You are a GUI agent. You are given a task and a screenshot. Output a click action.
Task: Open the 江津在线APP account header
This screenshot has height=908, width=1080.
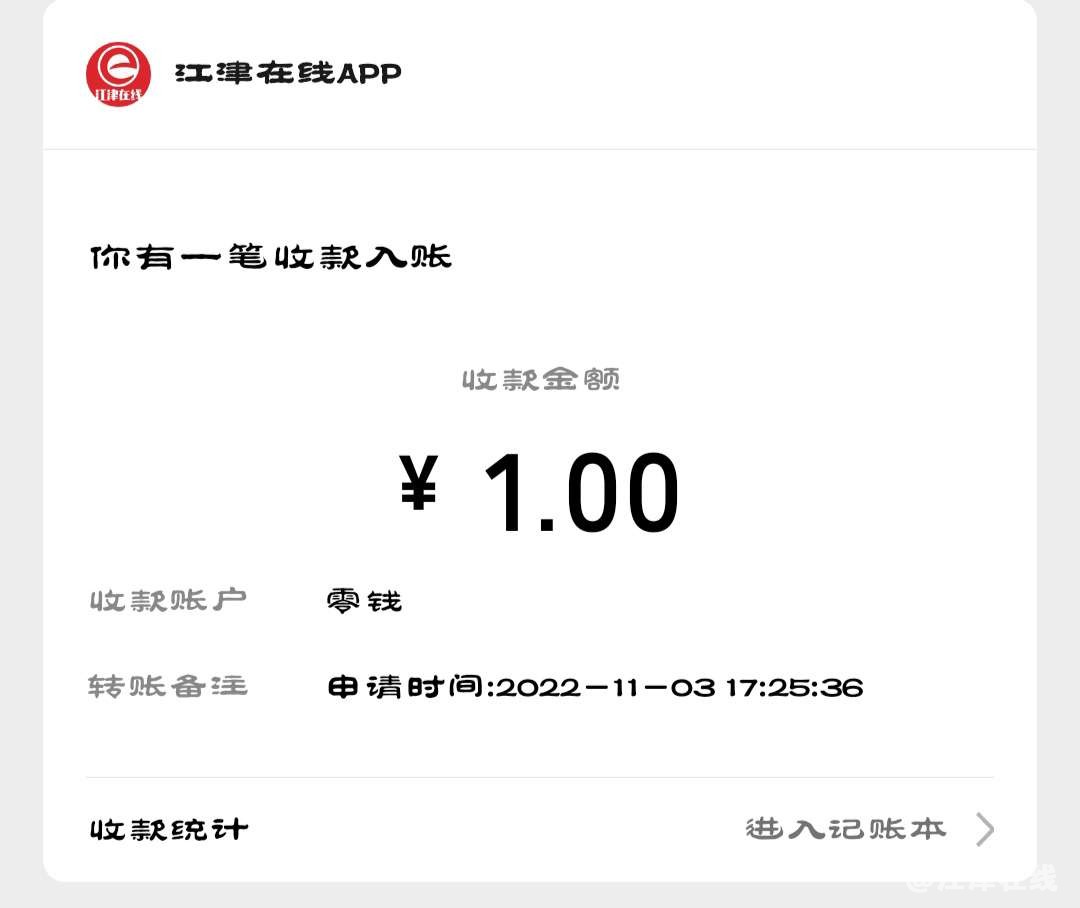click(x=288, y=74)
